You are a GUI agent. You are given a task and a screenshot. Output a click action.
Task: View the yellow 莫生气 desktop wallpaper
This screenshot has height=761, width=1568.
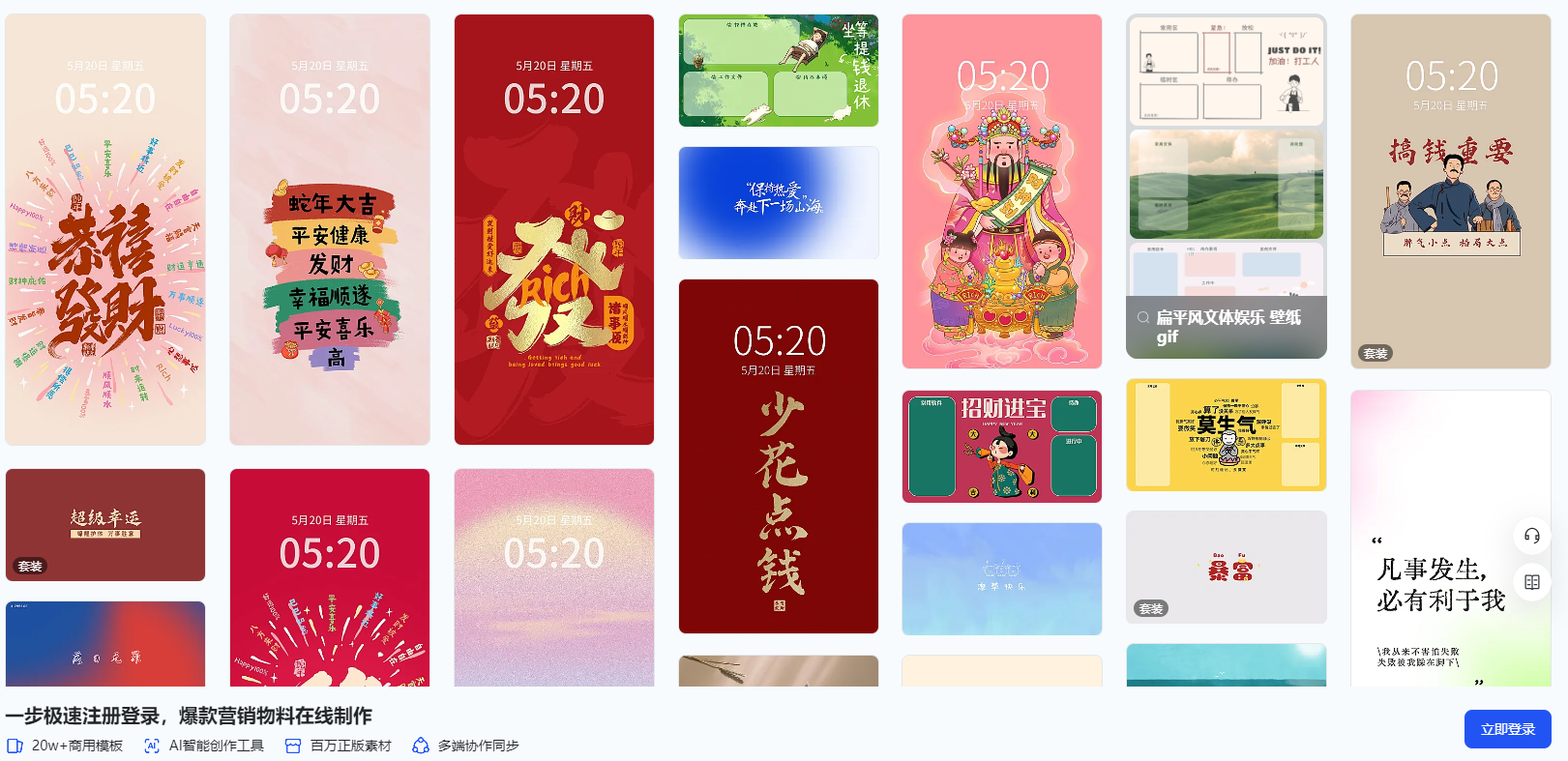coord(1227,435)
